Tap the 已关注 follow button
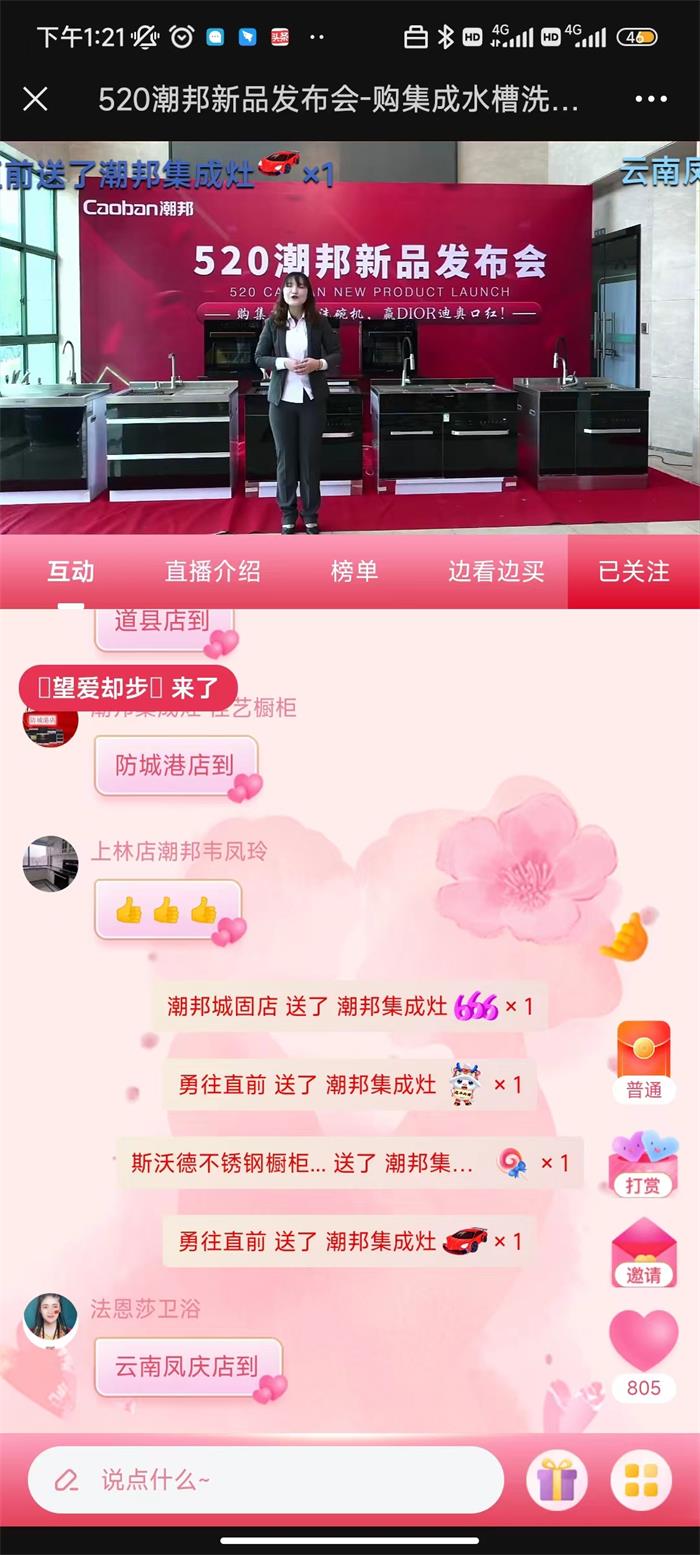The height and width of the screenshot is (1555, 700). tap(633, 571)
